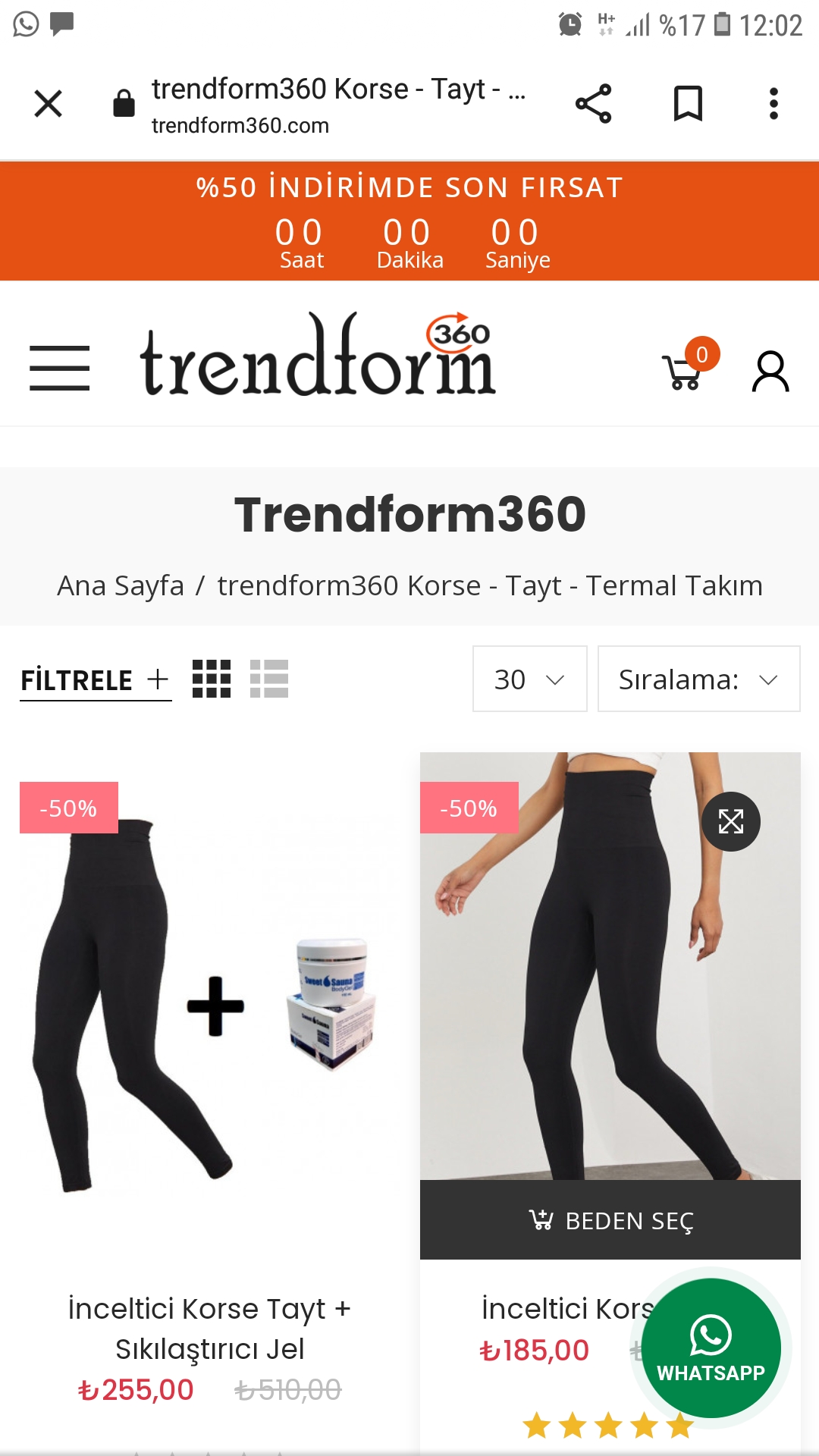Screen dimensions: 819x1456
Task: Tap BEDEN SEÇ to choose a size
Action: [x=610, y=1220]
